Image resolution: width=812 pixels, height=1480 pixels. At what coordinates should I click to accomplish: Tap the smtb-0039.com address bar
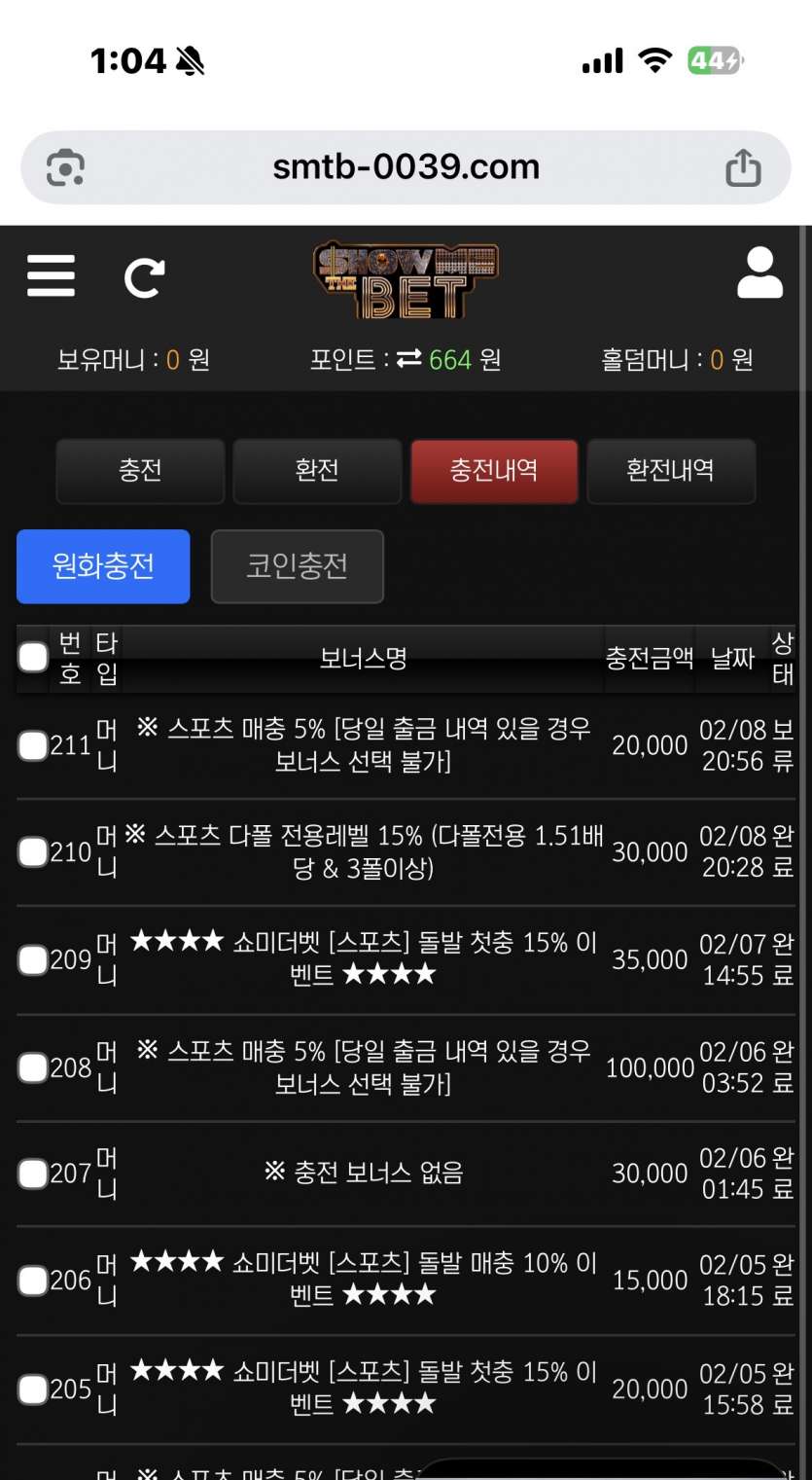click(x=406, y=167)
